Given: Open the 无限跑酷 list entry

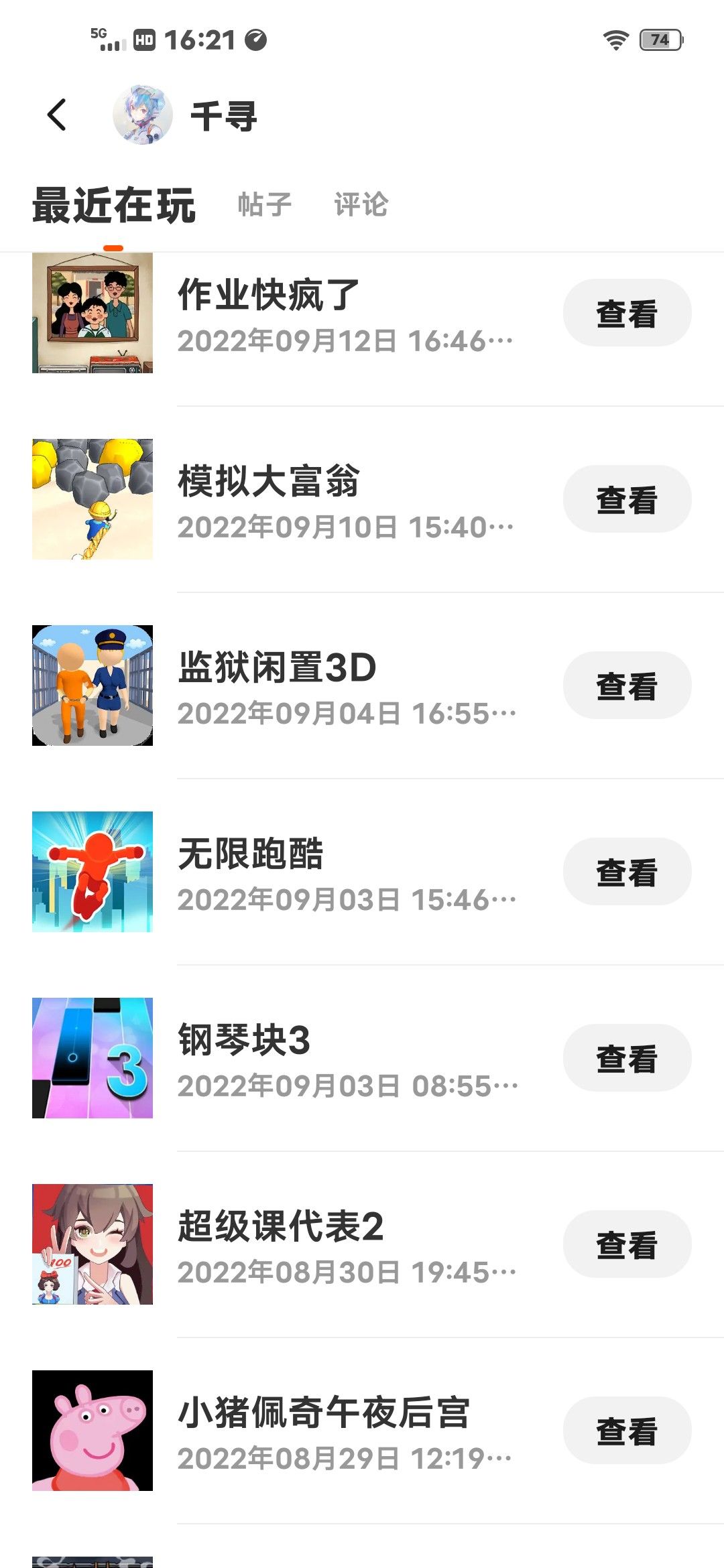Looking at the screenshot, I should 251,854.
